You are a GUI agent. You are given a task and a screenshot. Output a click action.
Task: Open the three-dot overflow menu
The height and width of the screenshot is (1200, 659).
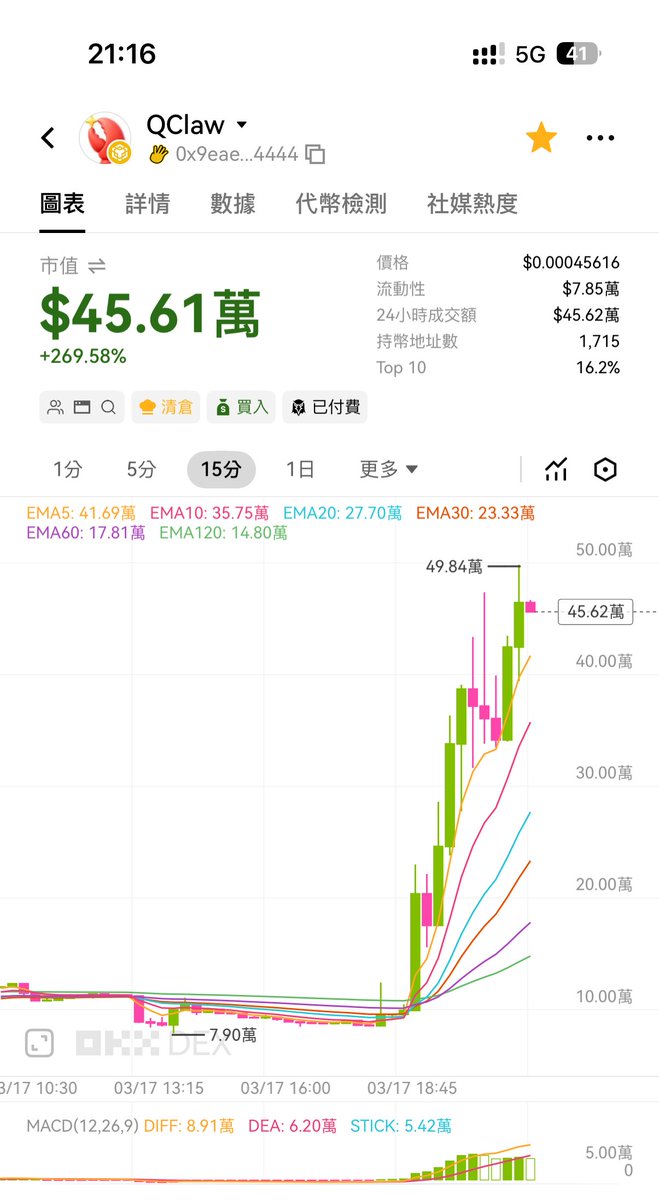click(600, 138)
